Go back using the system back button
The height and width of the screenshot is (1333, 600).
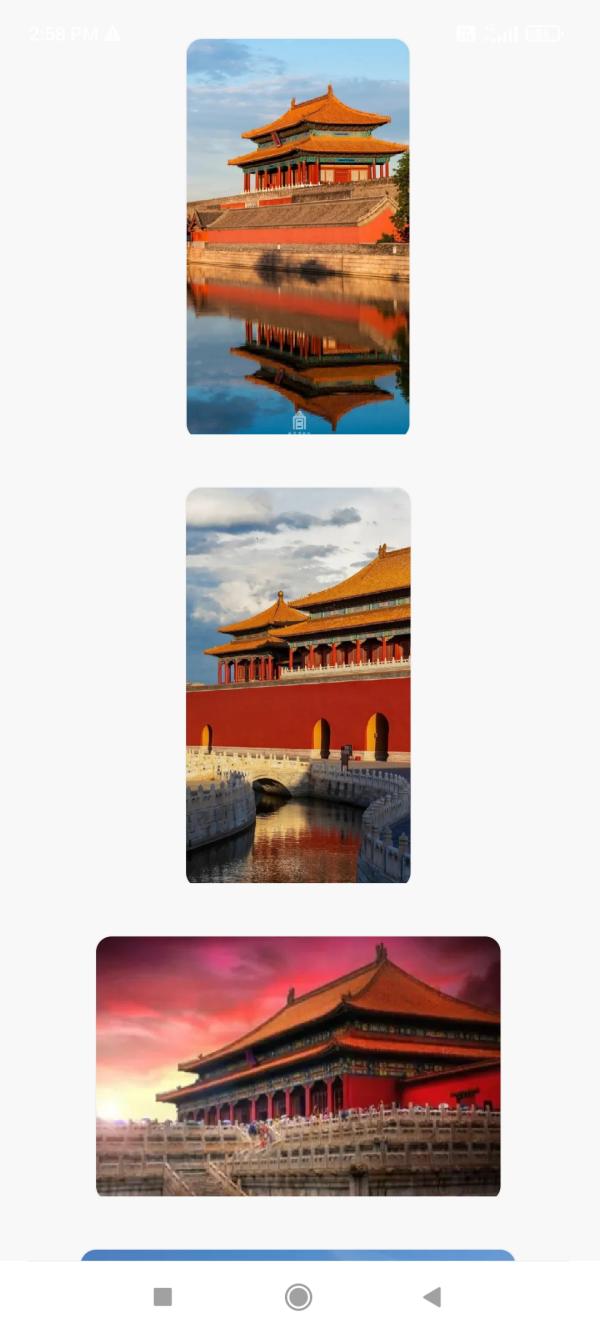coord(432,1297)
